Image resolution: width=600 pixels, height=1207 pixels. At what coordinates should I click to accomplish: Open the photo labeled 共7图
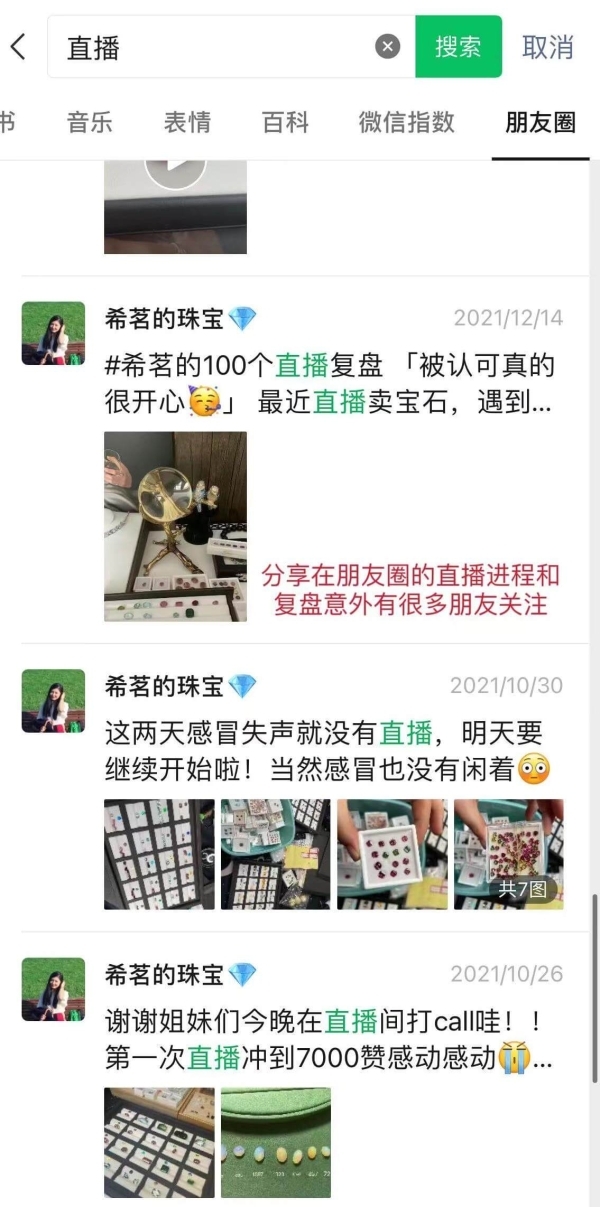coord(508,853)
